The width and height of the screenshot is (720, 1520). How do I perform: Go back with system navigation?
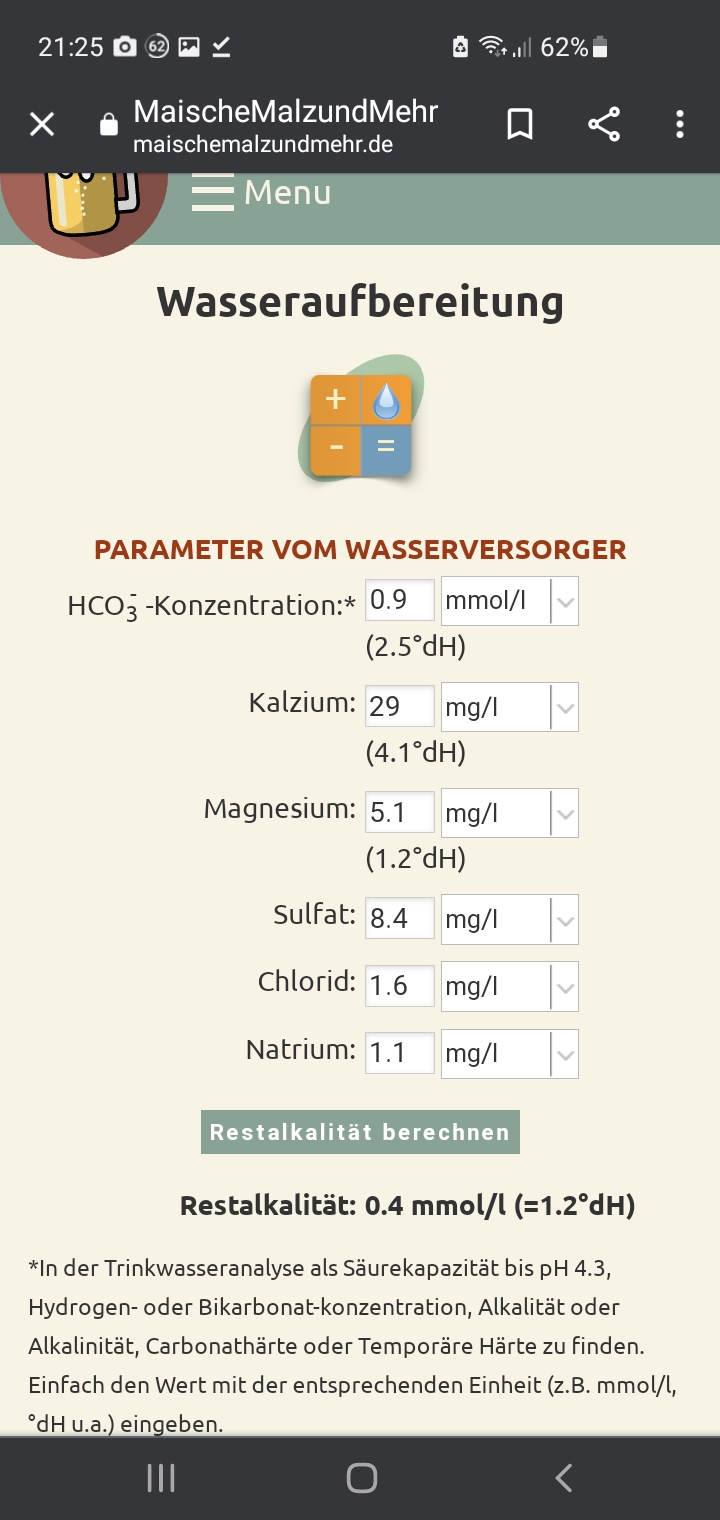point(563,1477)
